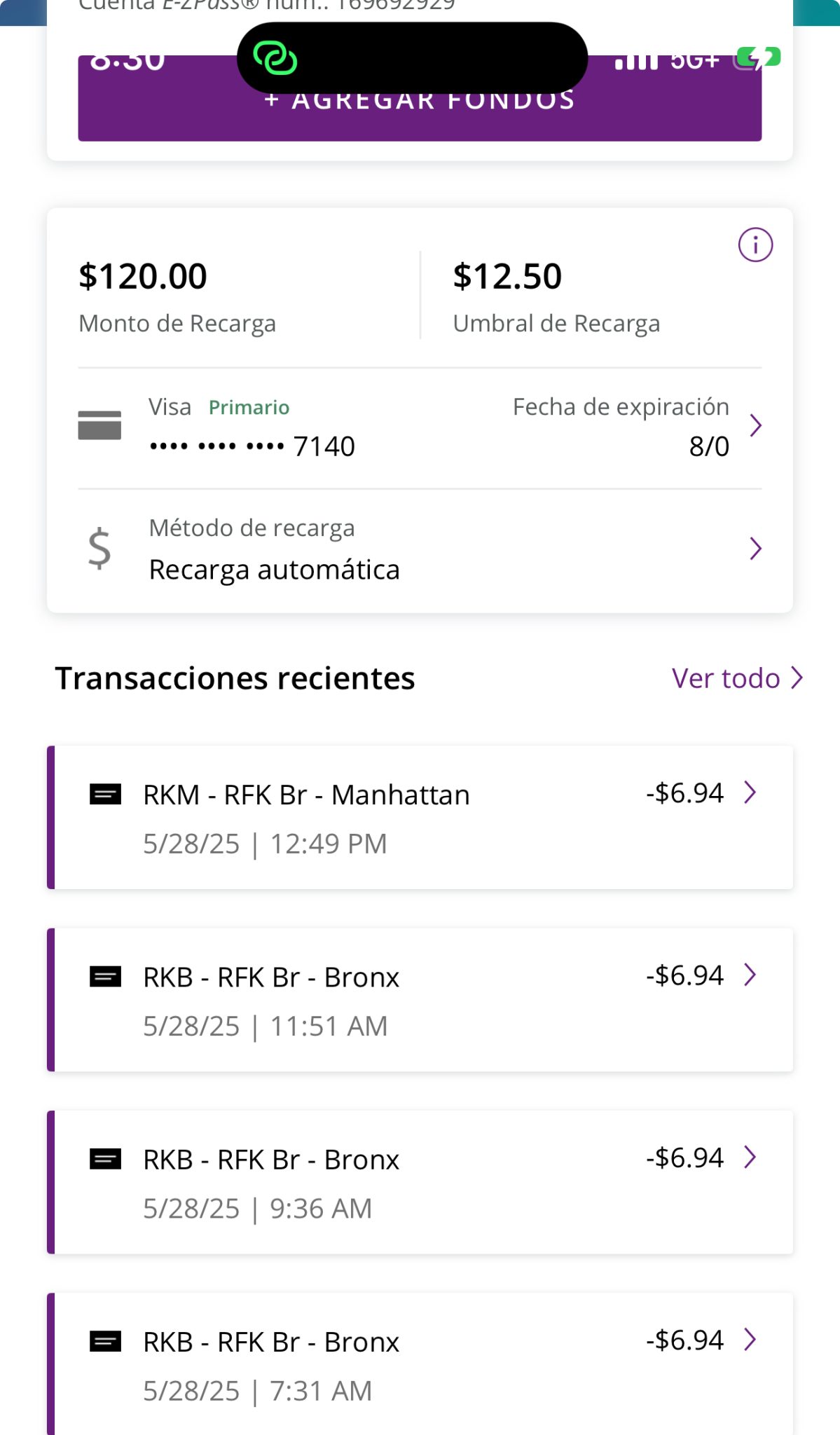Open the Visa card ending 7140
The height and width of the screenshot is (1435, 840).
pos(420,427)
